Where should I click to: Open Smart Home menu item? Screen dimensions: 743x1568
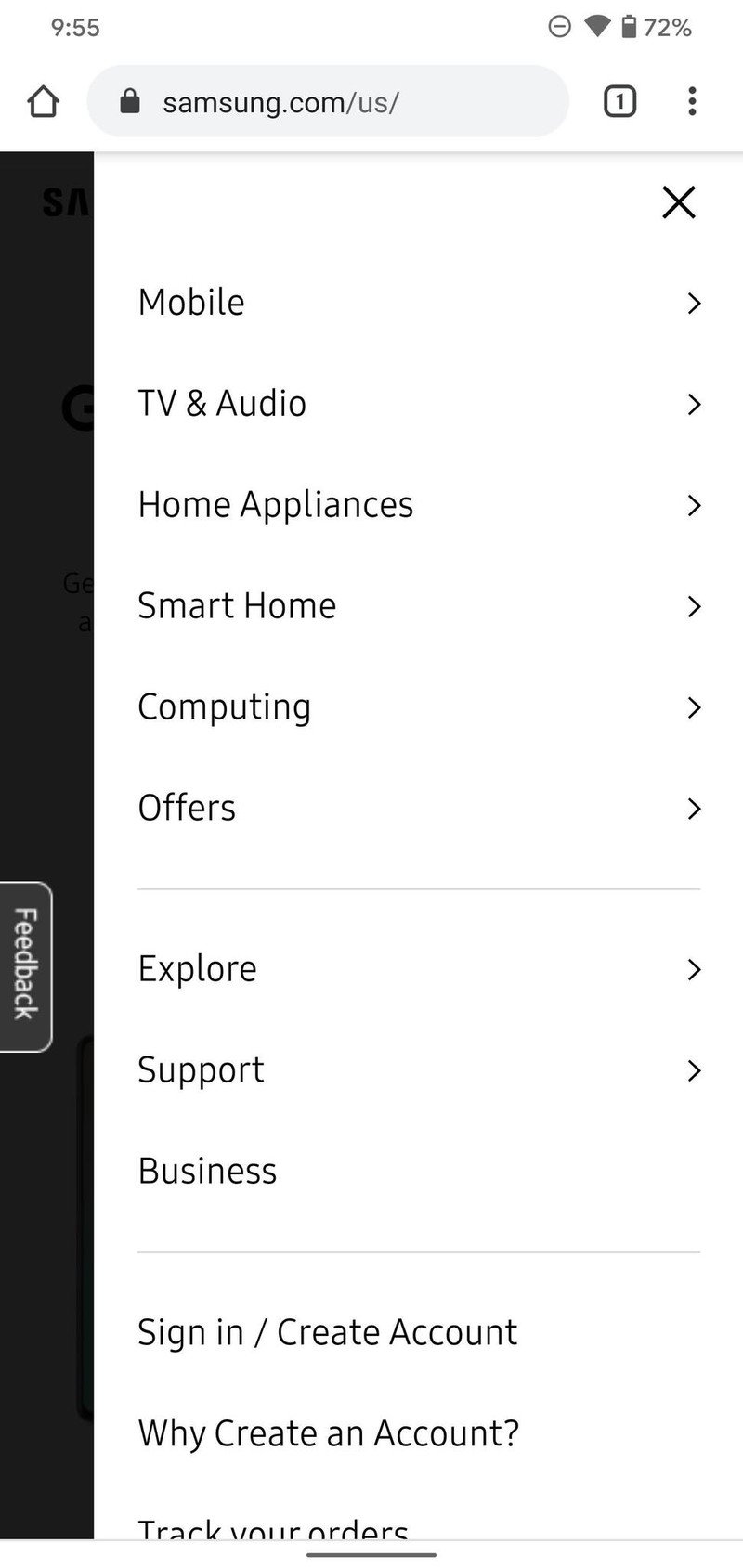[418, 606]
